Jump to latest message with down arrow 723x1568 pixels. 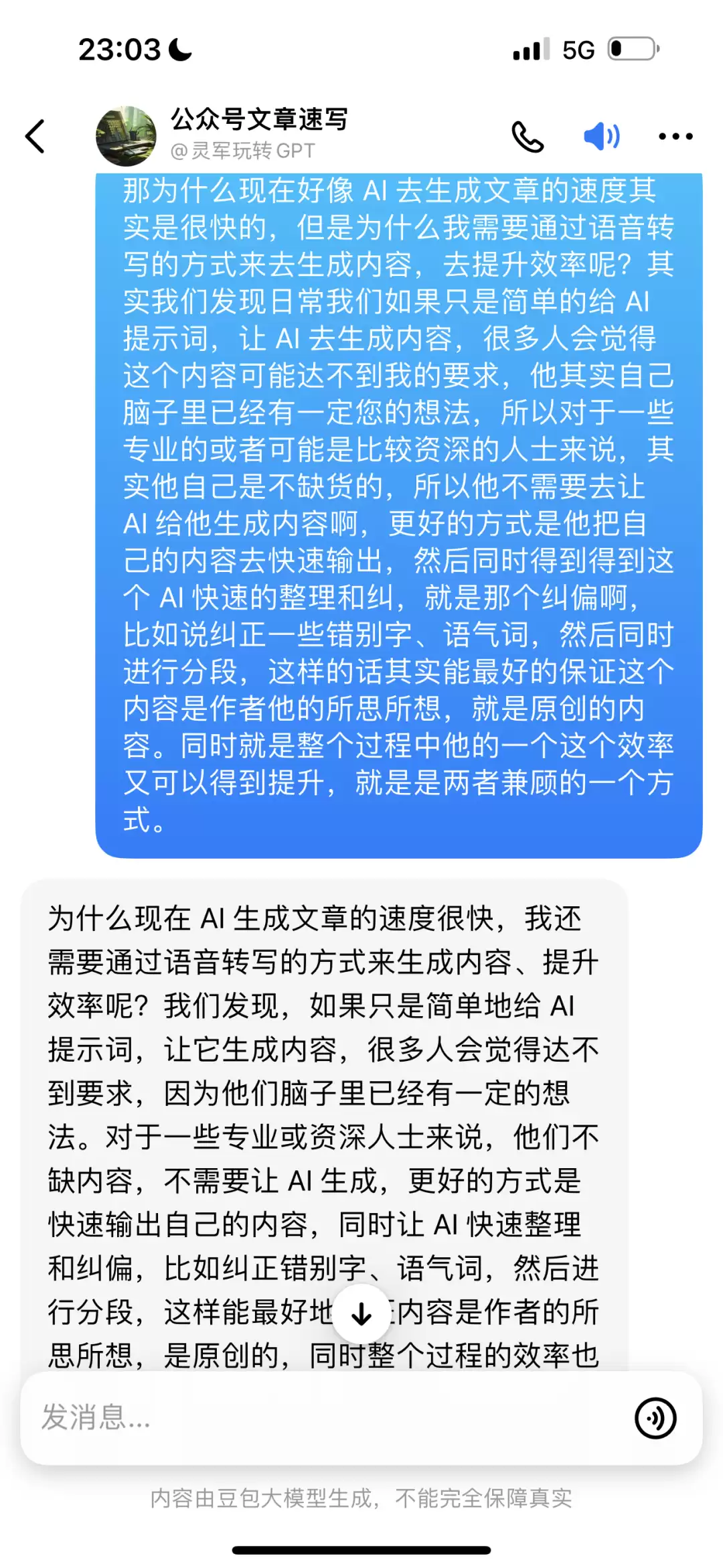(x=361, y=1313)
